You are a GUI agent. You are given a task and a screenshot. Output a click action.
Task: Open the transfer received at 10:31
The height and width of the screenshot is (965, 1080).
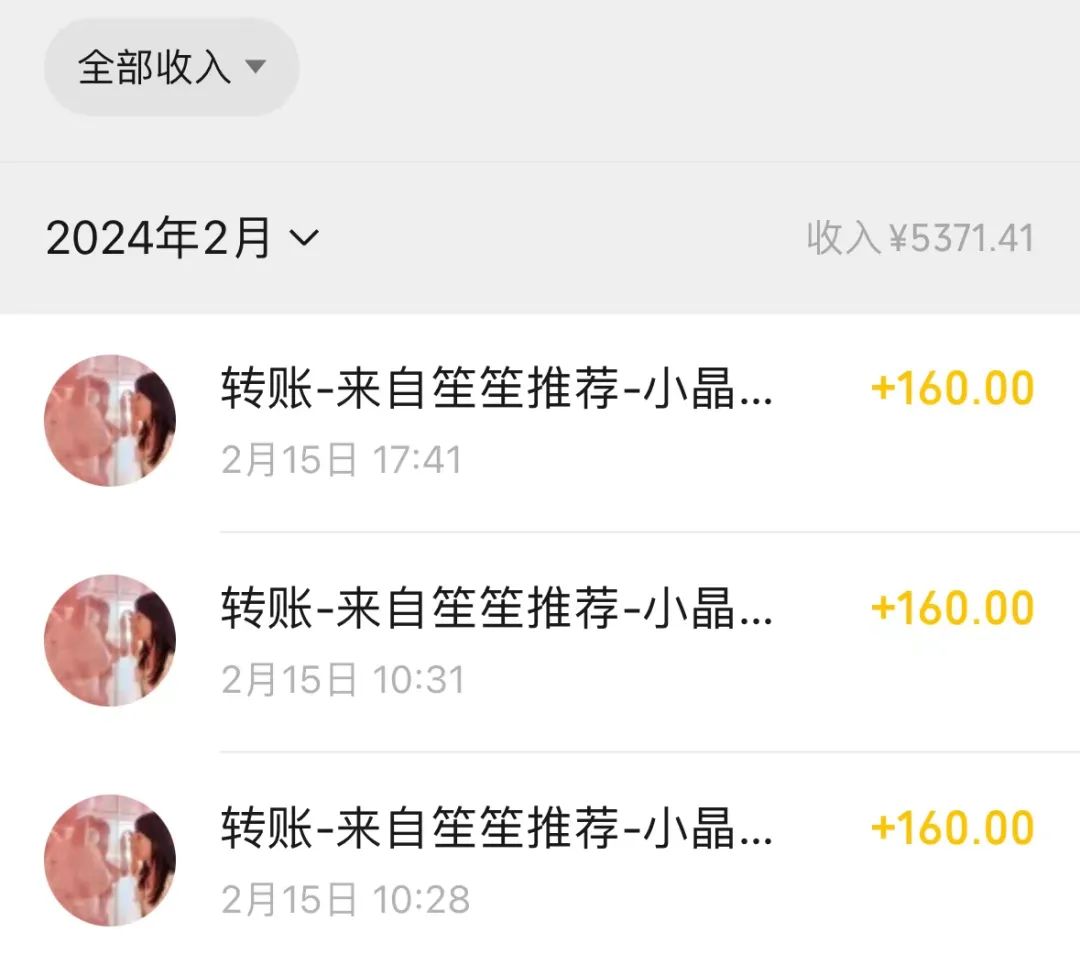(540, 640)
